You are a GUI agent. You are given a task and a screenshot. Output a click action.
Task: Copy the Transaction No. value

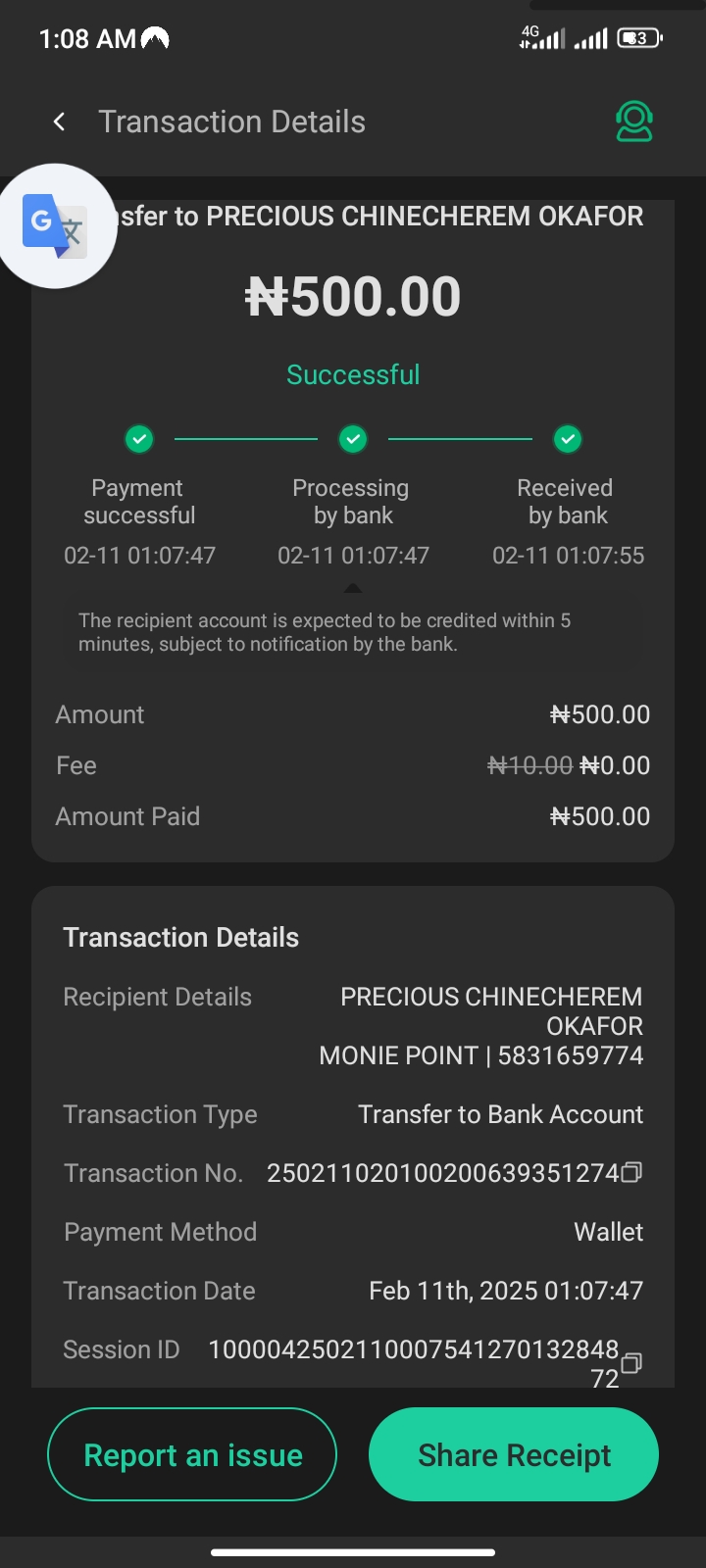pyautogui.click(x=632, y=1172)
